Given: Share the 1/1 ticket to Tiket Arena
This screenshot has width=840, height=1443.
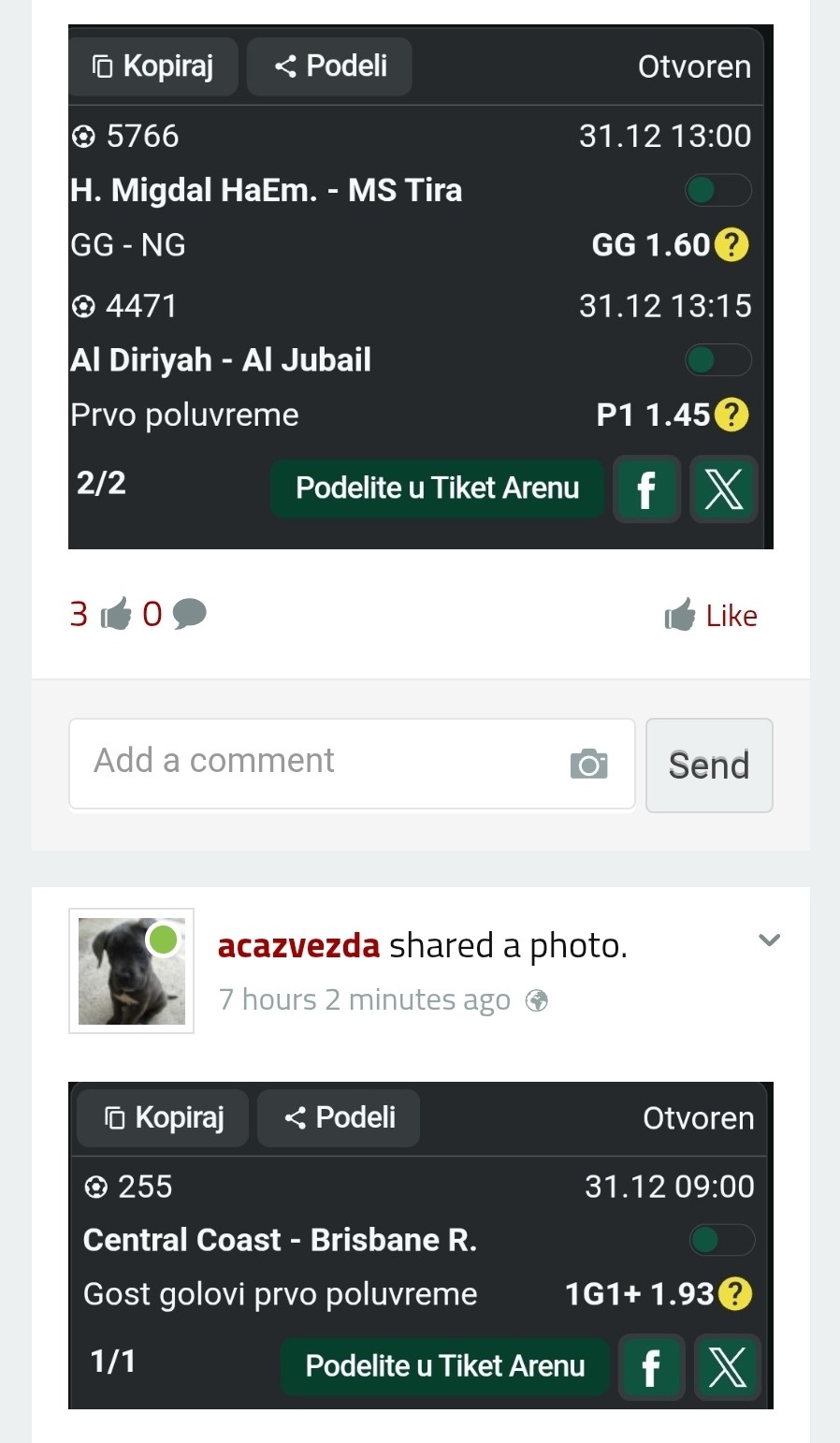Looking at the screenshot, I should (445, 1366).
